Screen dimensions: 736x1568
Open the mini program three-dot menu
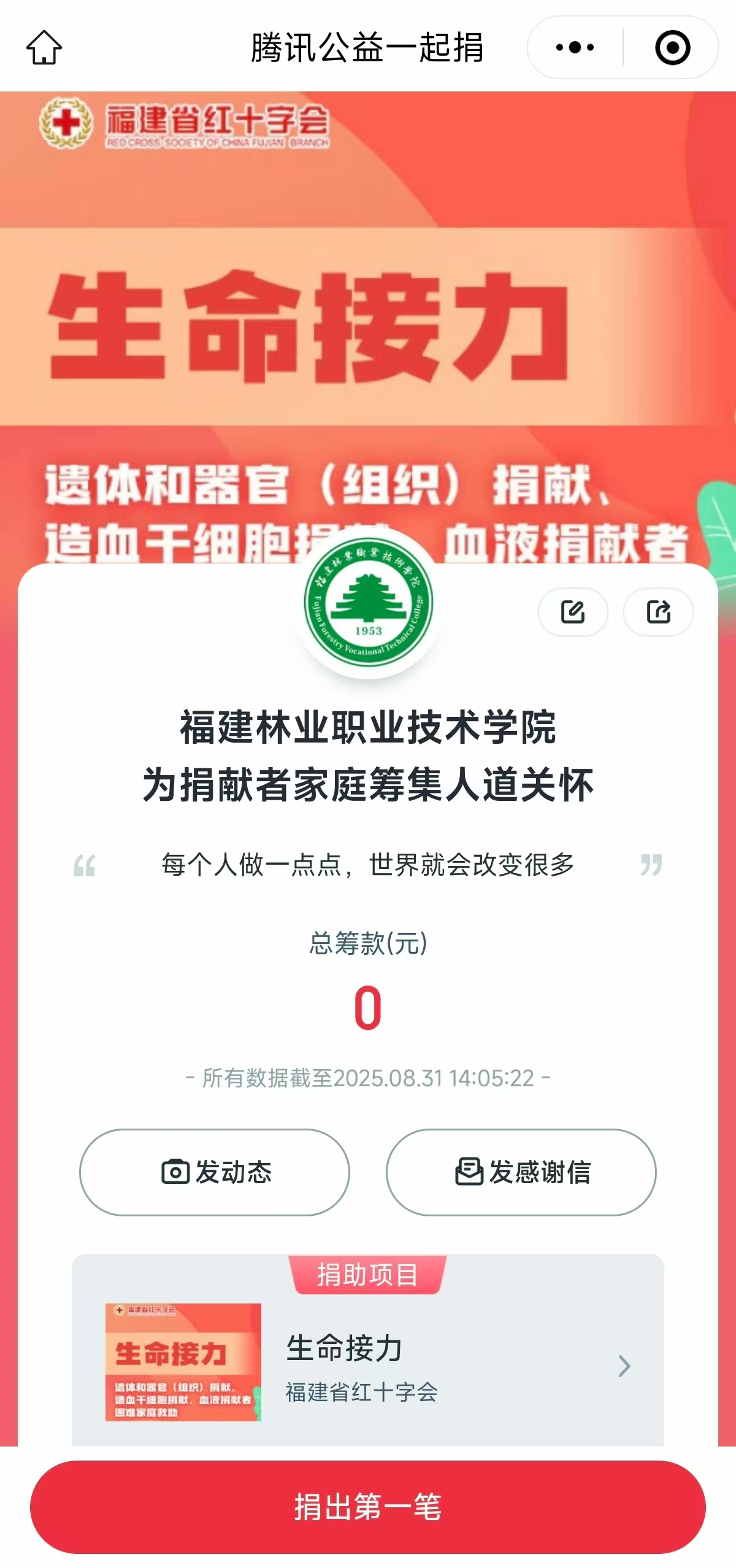[575, 47]
